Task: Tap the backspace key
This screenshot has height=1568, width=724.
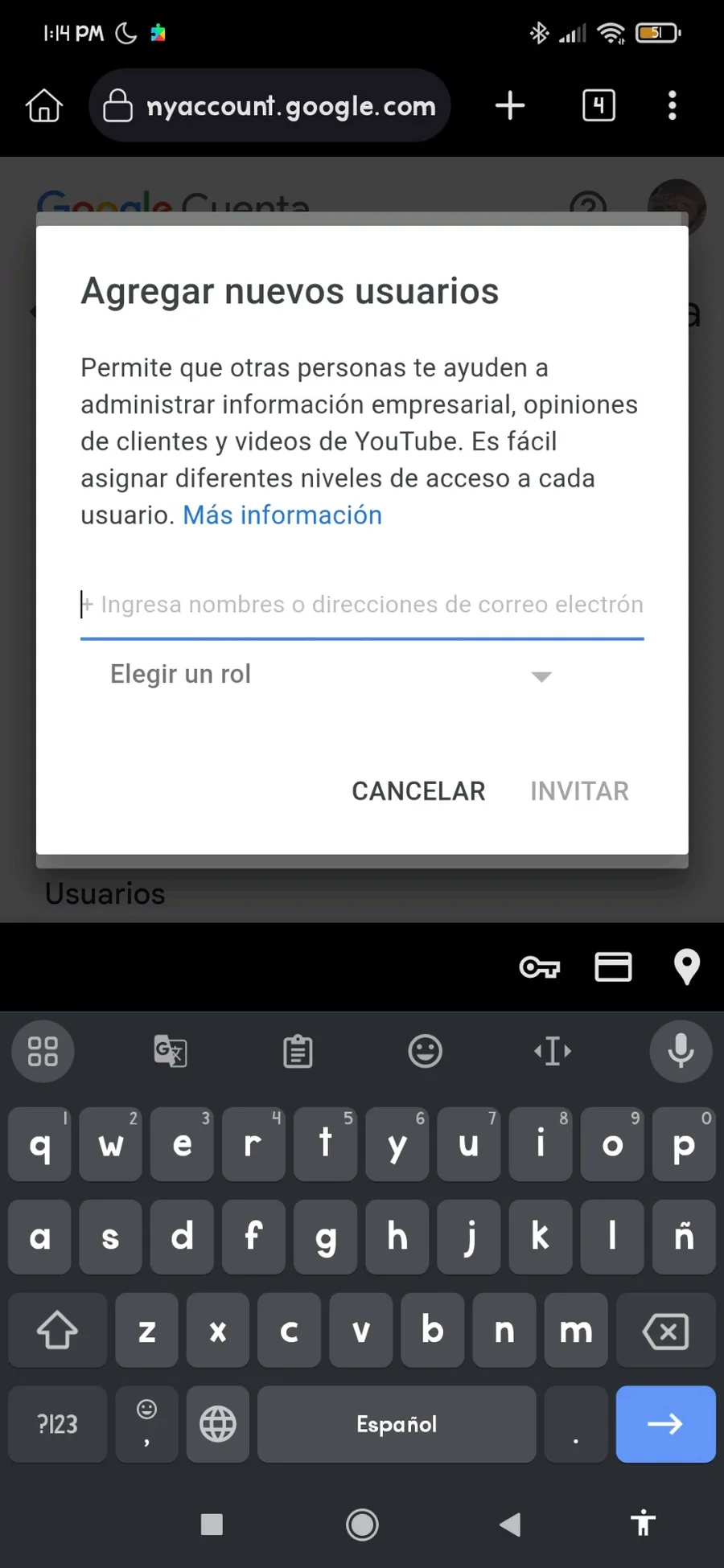Action: (x=665, y=1332)
